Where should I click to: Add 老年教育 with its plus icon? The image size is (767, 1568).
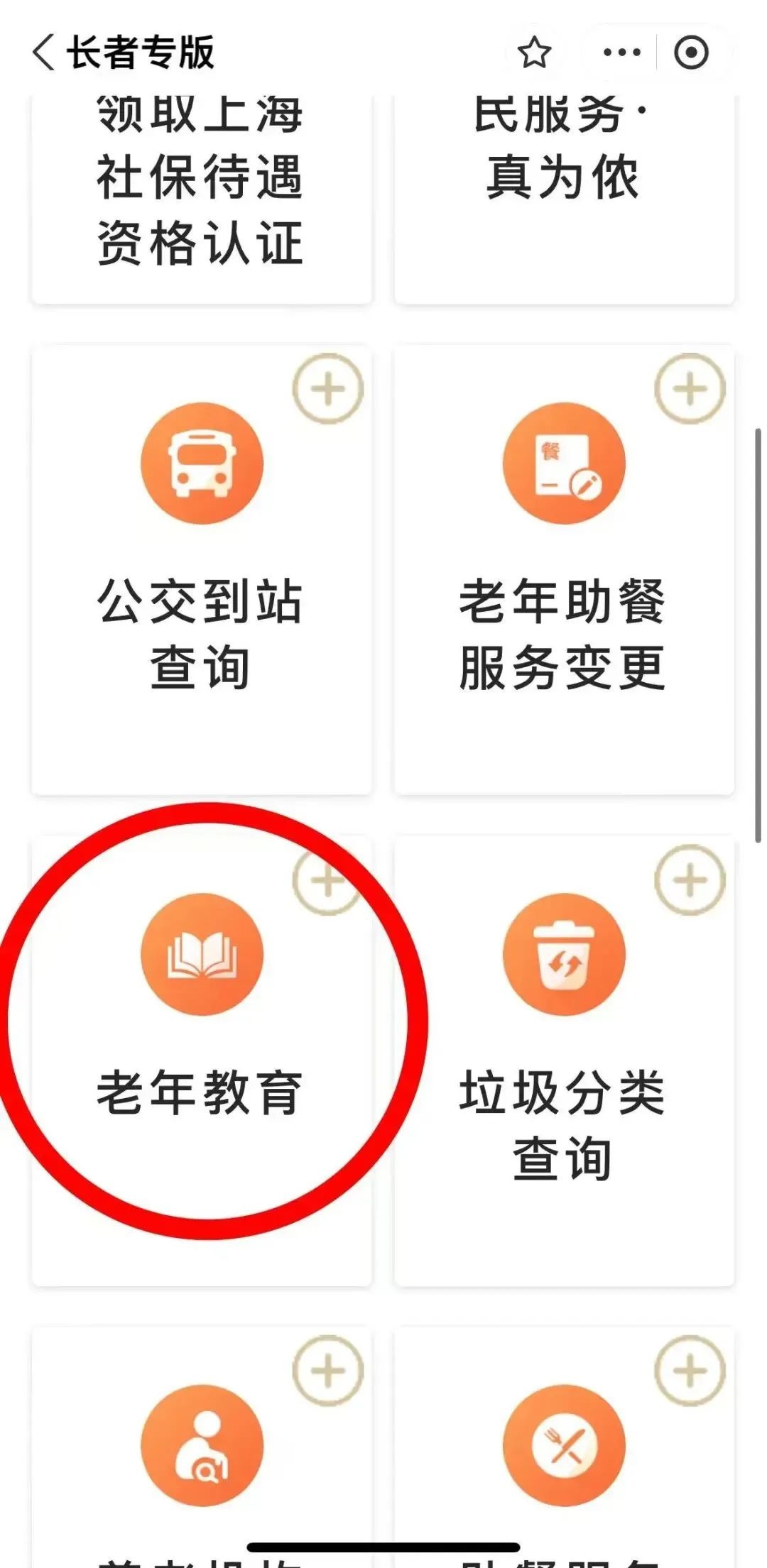pyautogui.click(x=328, y=880)
